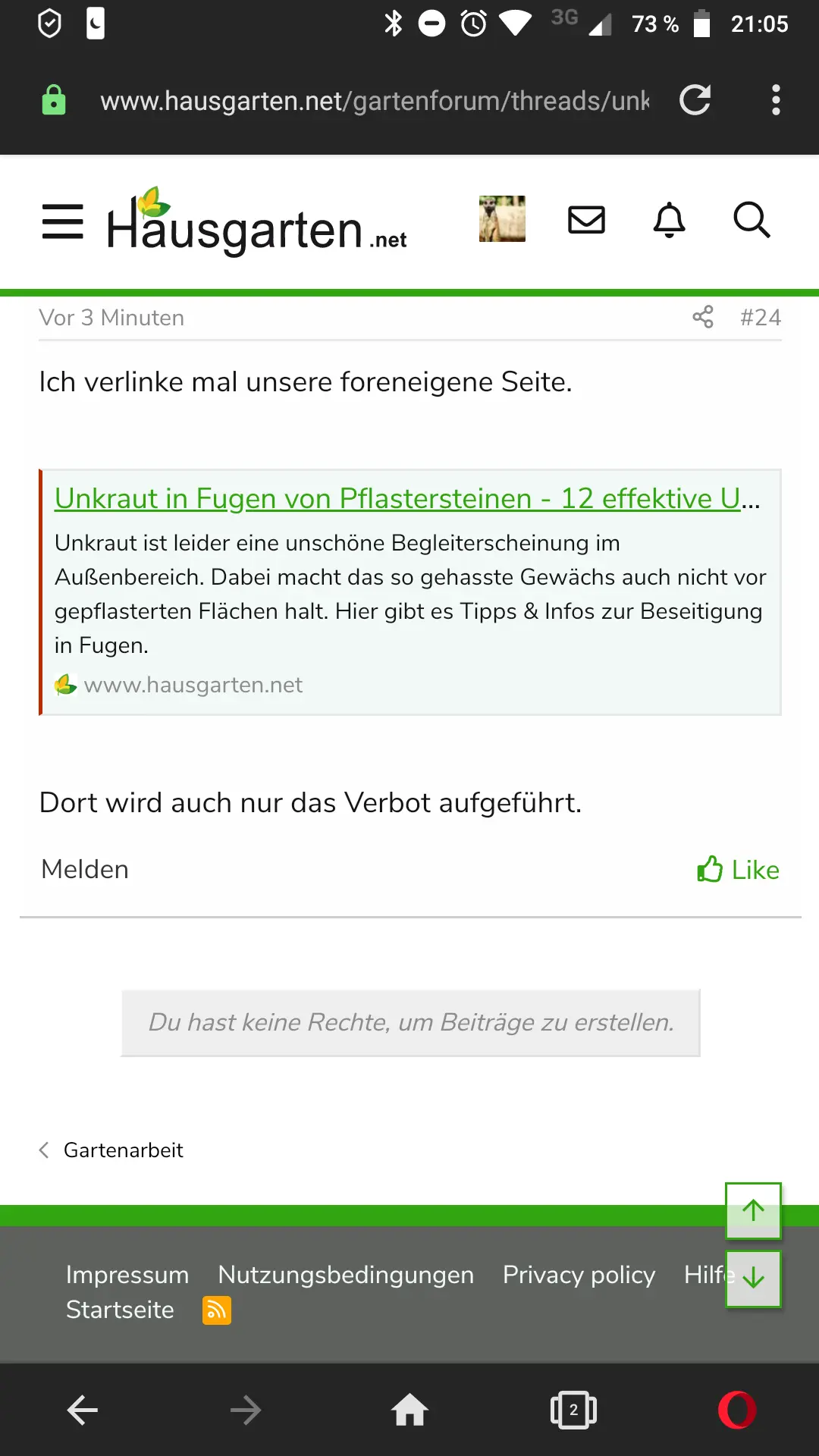
Task: Open the Impressum page
Action: [127, 1275]
